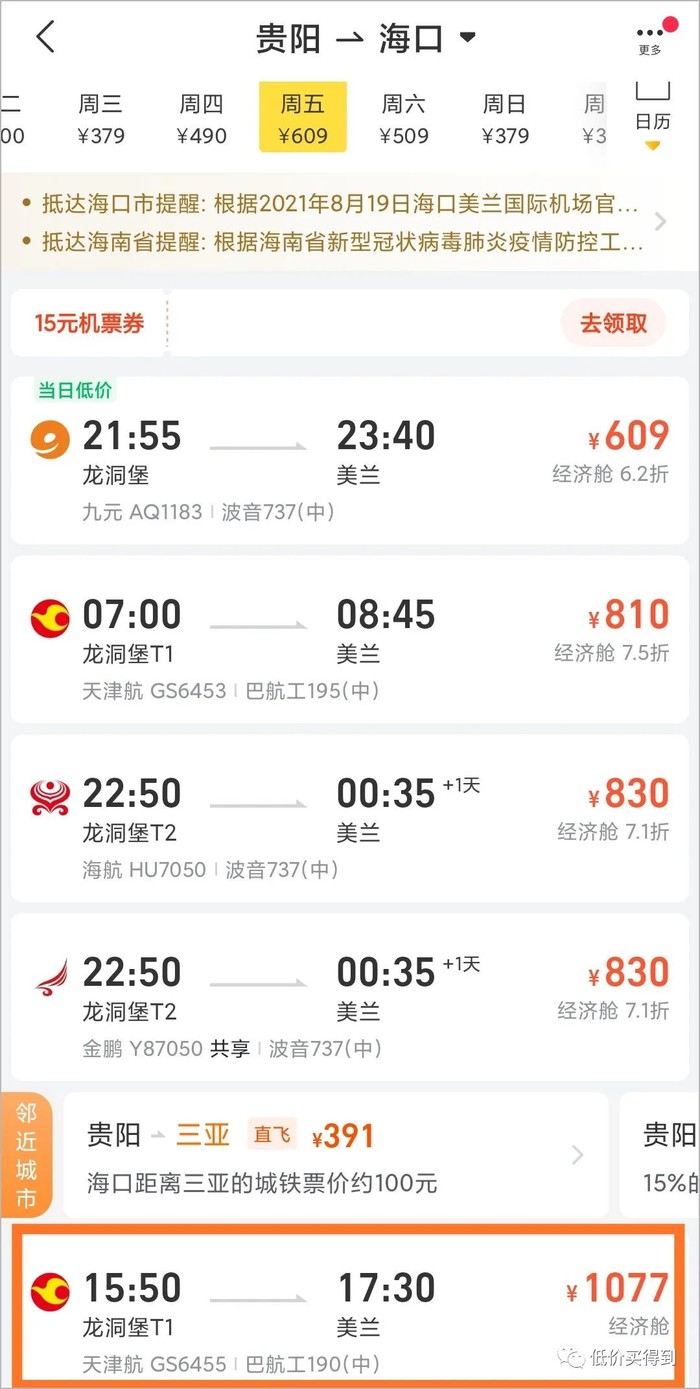Go back using the top-left arrow
The width and height of the screenshot is (700, 1389).
point(45,38)
